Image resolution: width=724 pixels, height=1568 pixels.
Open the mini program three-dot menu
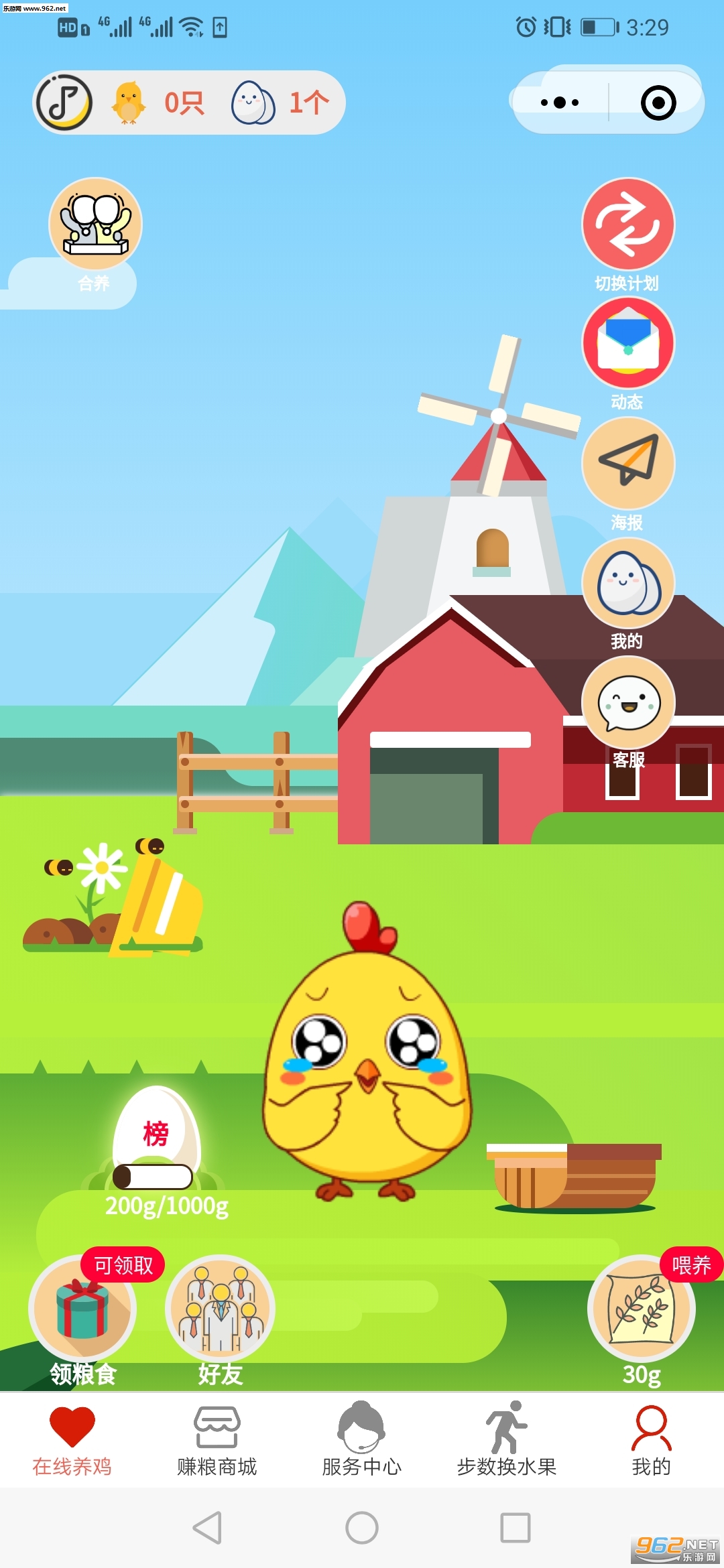(560, 103)
